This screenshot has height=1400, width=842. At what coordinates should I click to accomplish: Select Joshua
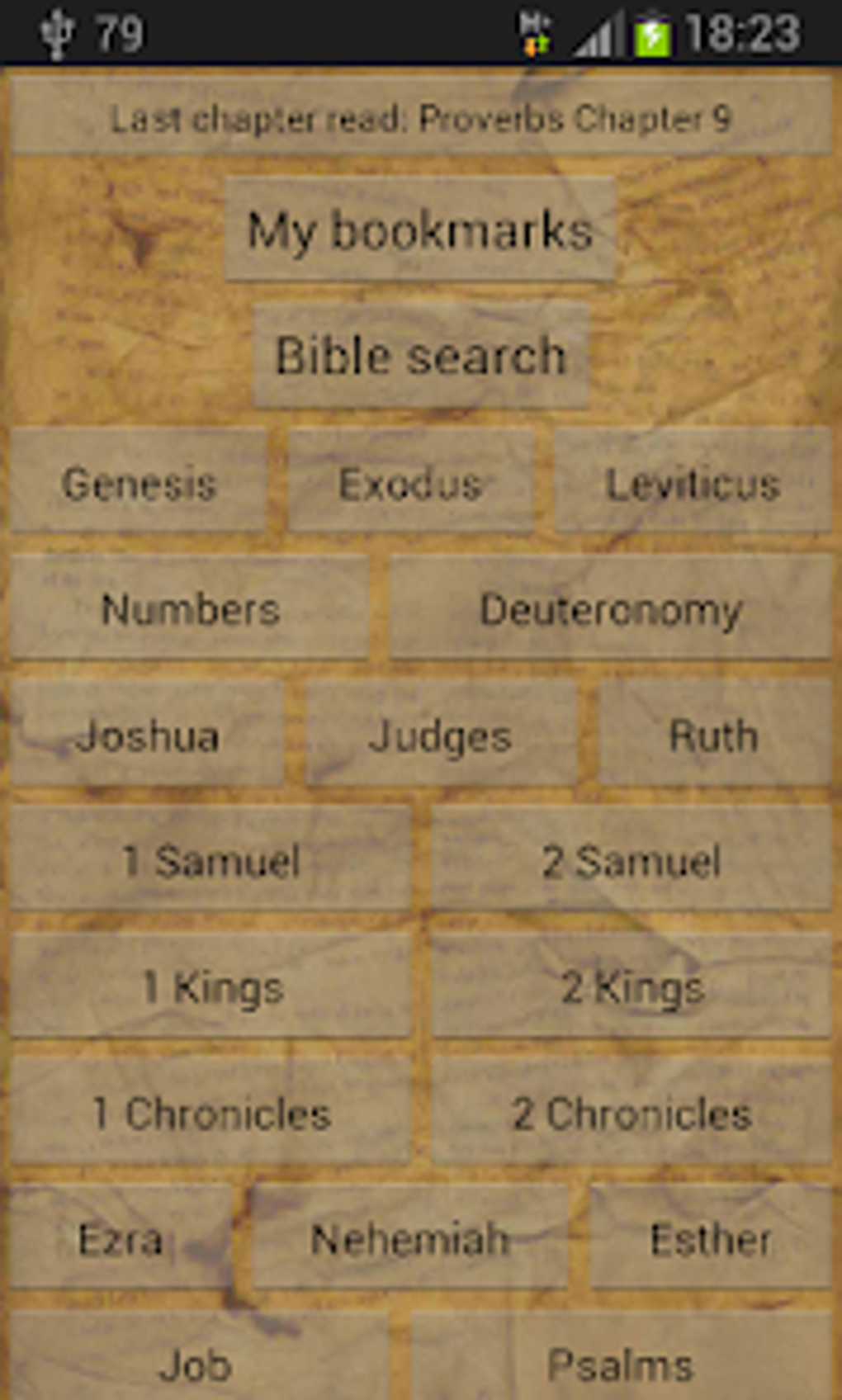147,735
